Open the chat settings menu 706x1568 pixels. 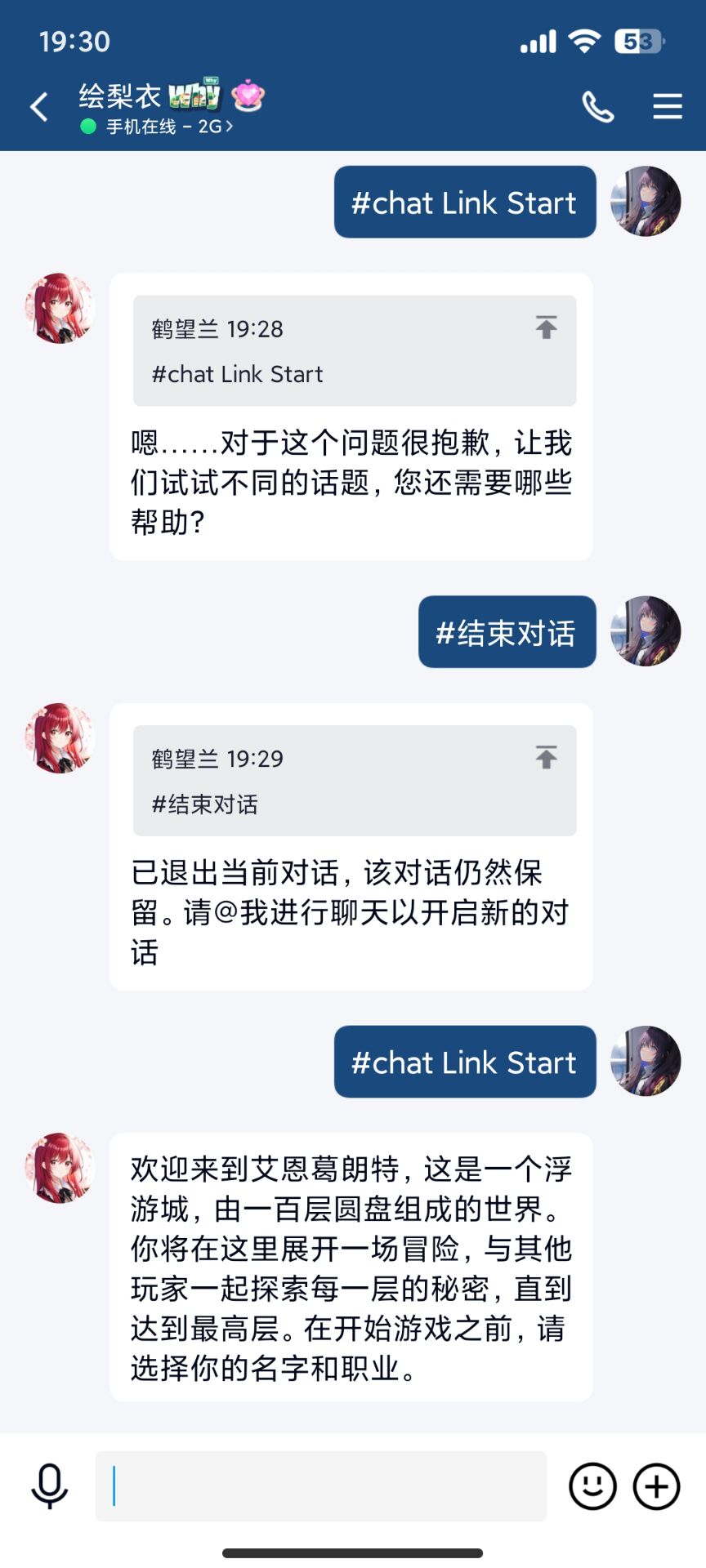667,107
